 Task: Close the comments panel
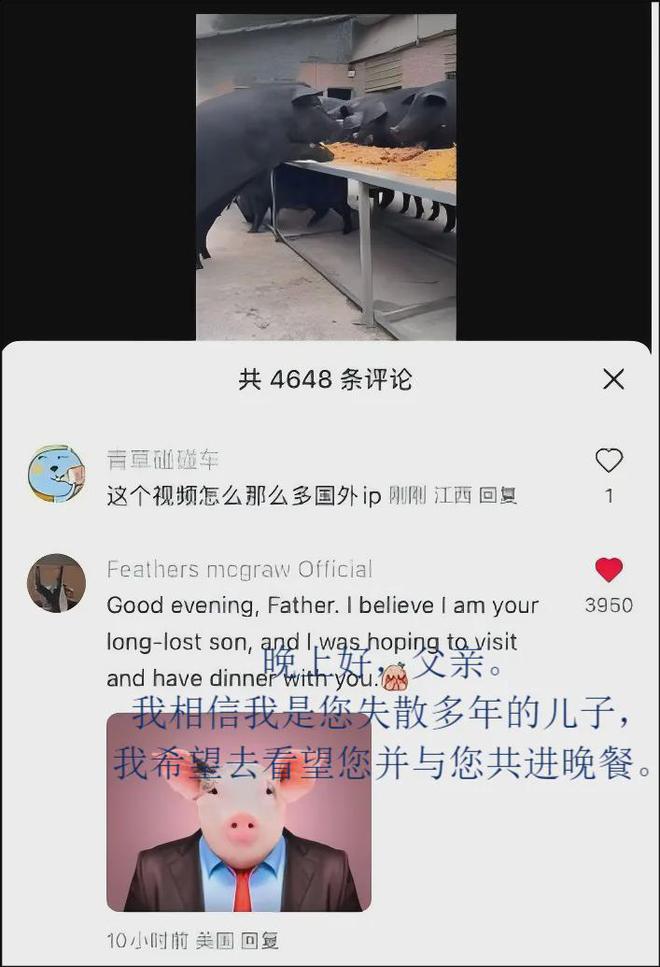(613, 379)
